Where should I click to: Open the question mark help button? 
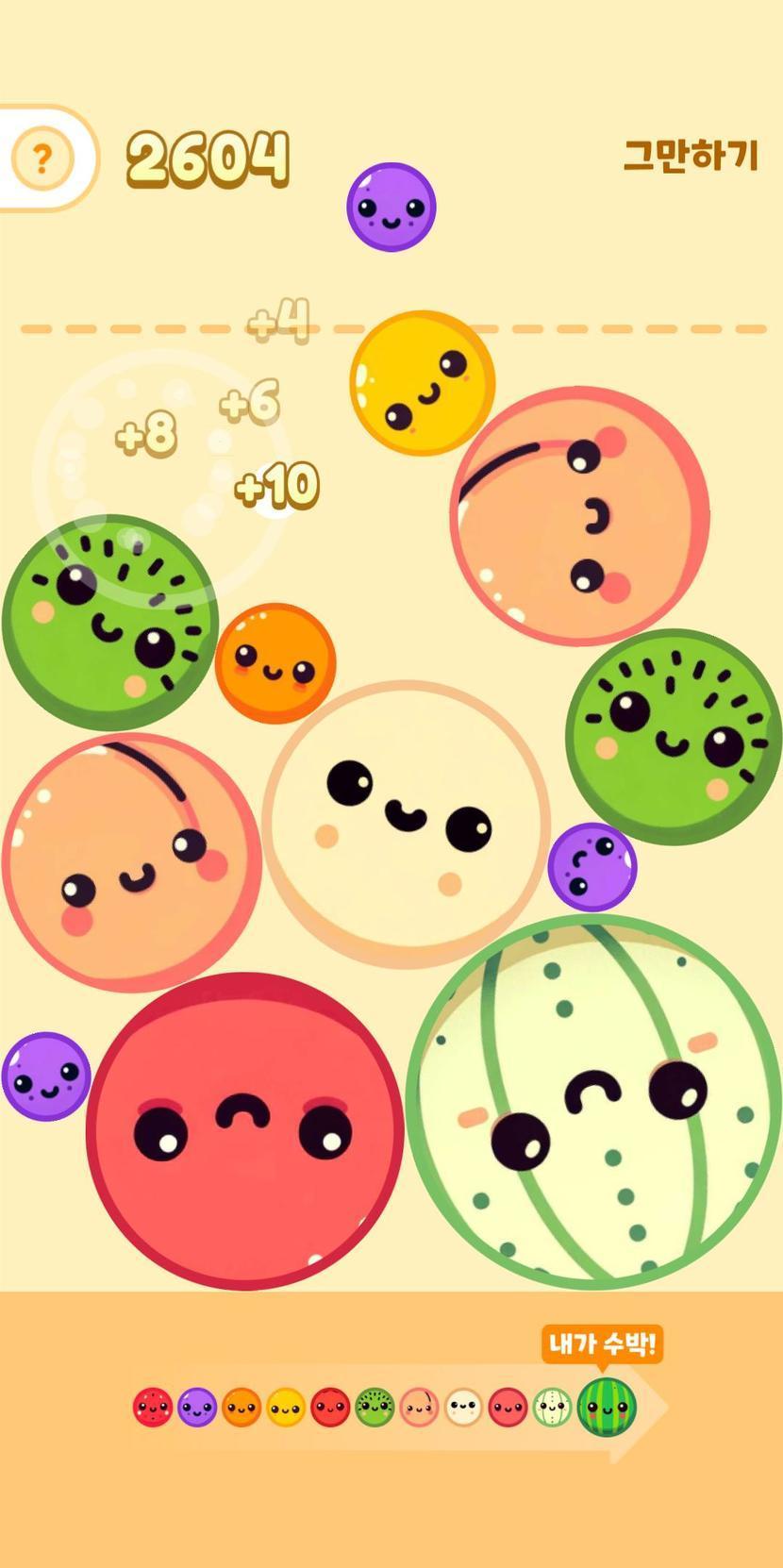click(42, 158)
